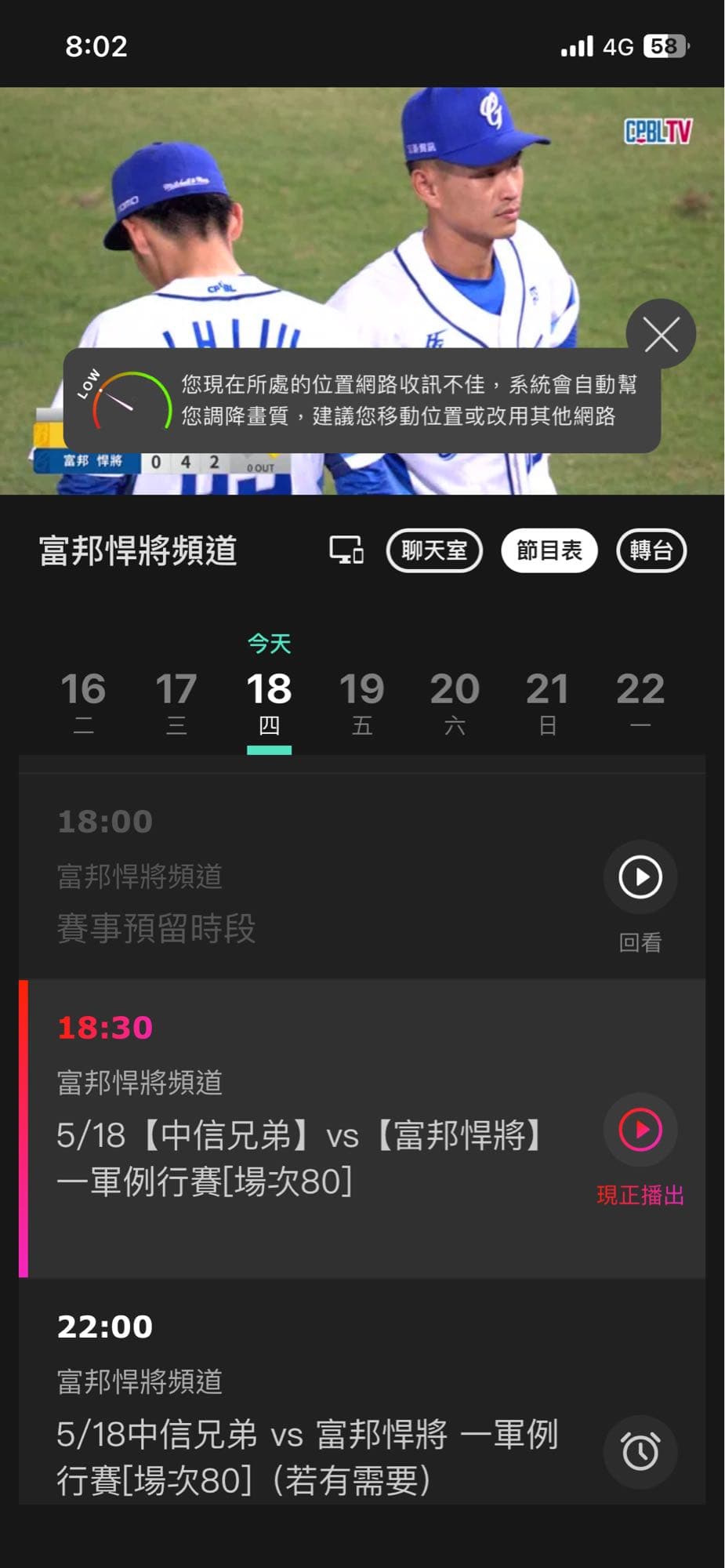View schedule for date 22
The width and height of the screenshot is (725, 1568).
point(640,701)
